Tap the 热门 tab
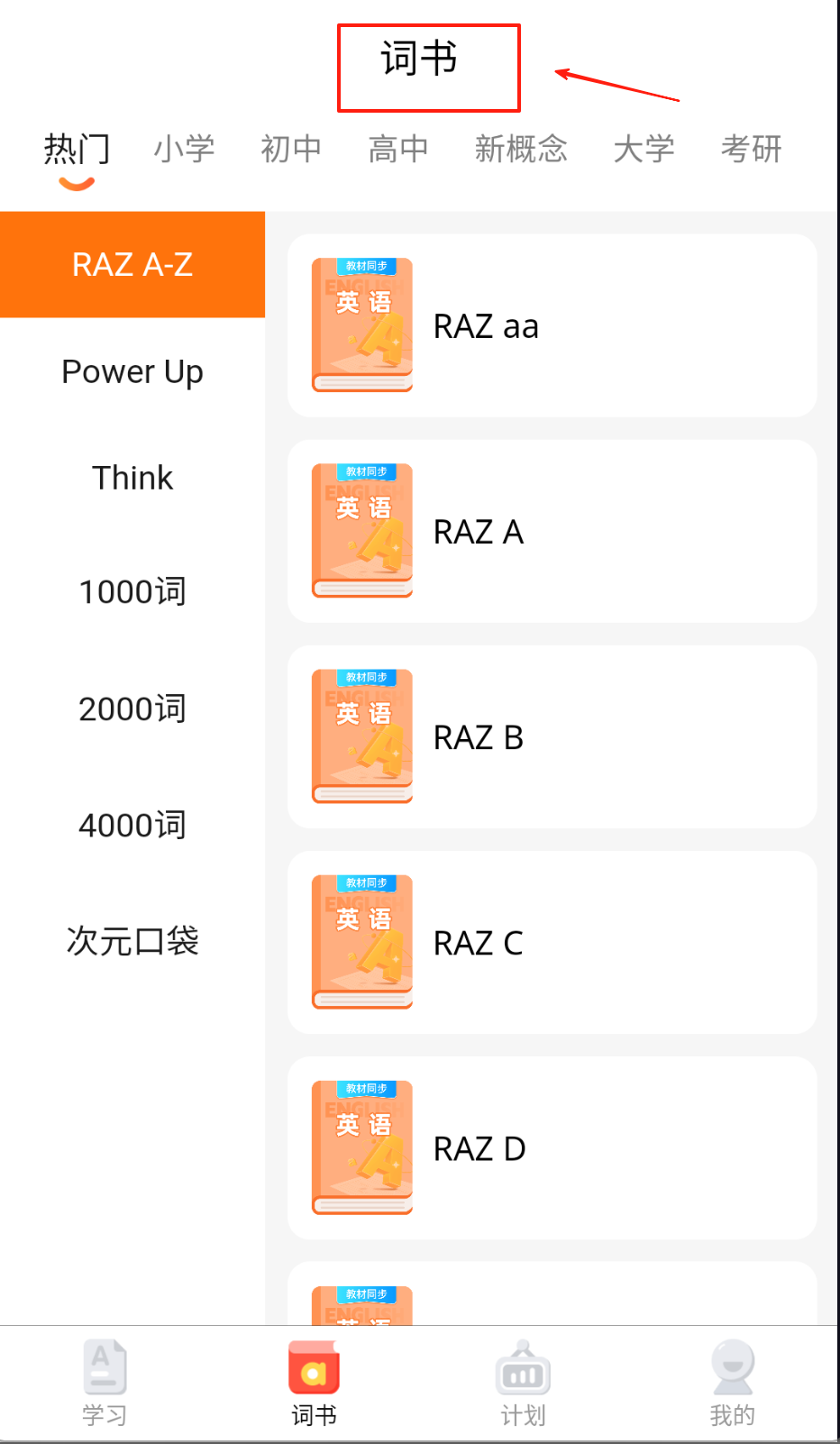Viewport: 840px width, 1444px height. 77,149
